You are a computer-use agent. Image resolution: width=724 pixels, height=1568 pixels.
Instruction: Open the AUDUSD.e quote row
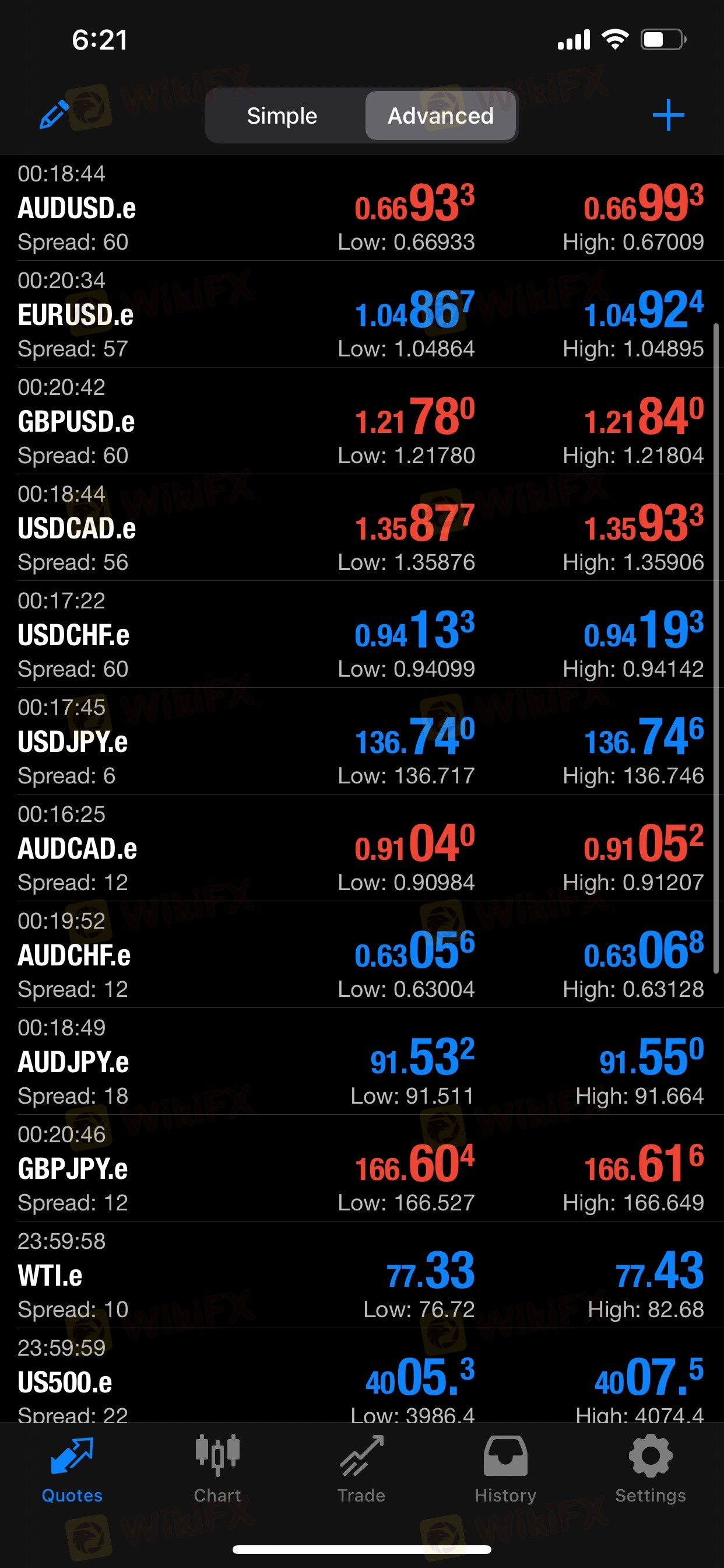point(362,208)
